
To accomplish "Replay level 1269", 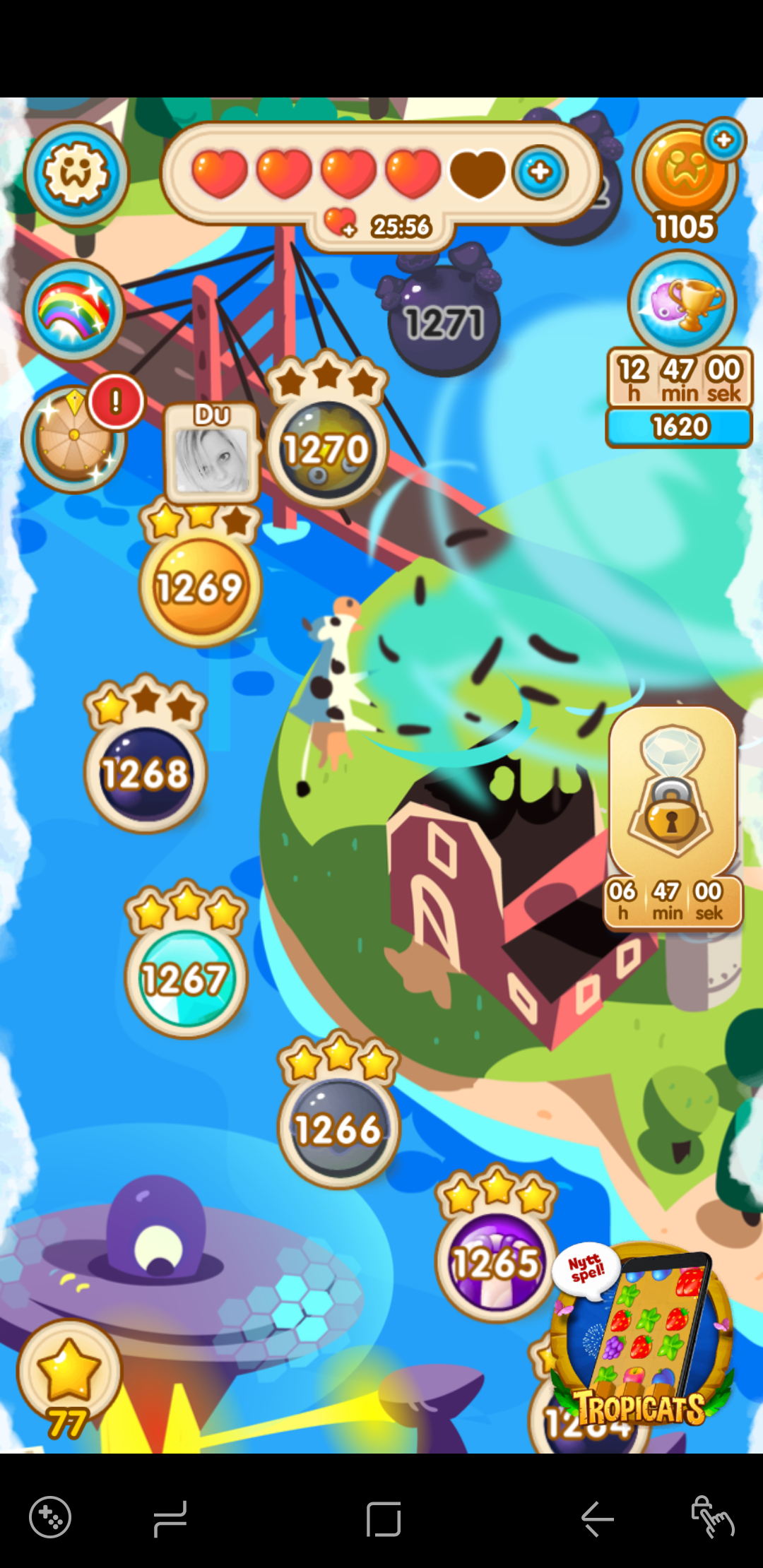I will click(200, 586).
